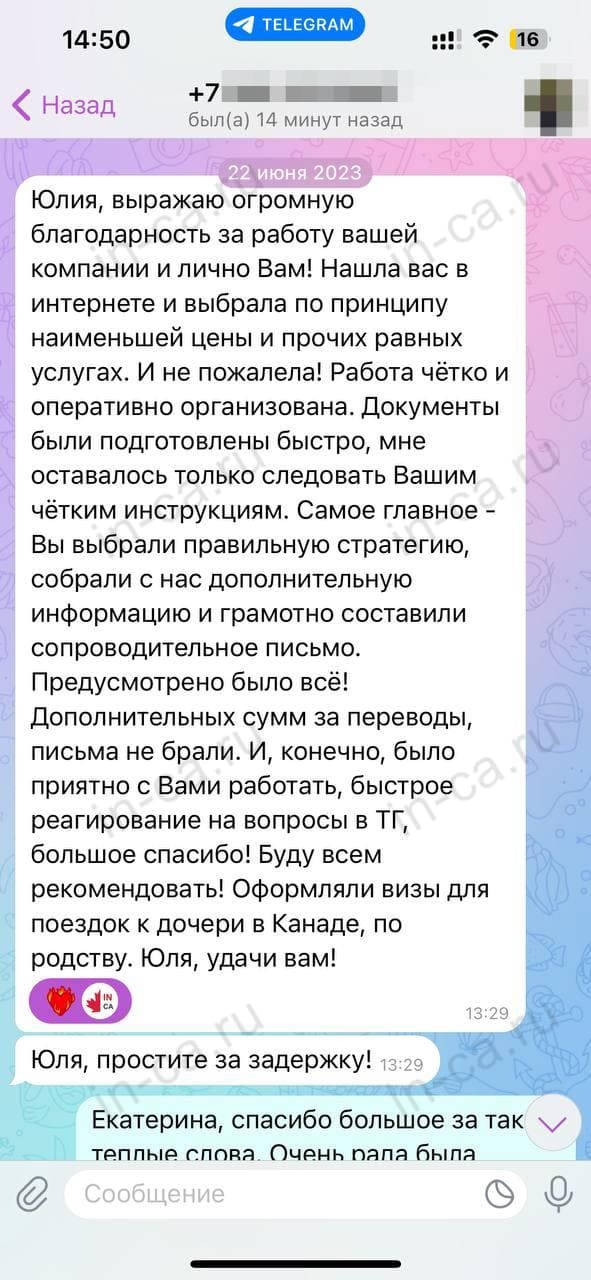The width and height of the screenshot is (591, 1280).
Task: Open the attachment paperclip
Action: 32,1193
